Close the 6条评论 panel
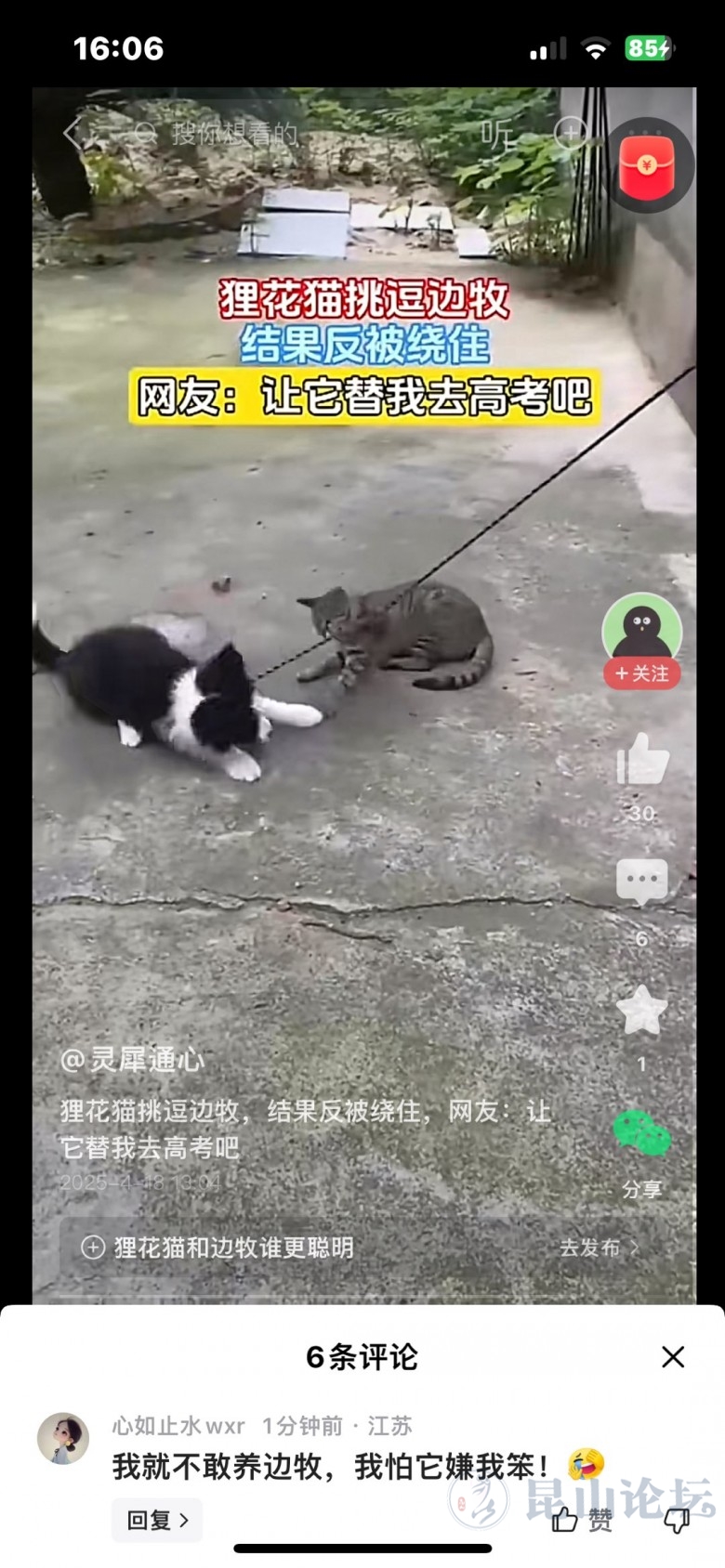The image size is (725, 1568). (673, 1357)
